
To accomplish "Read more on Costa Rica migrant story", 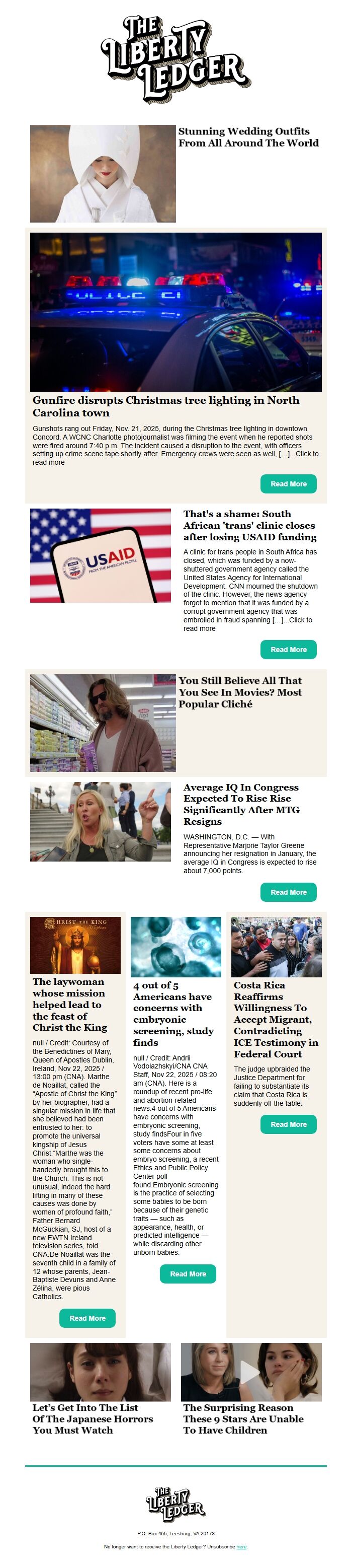I will (x=288, y=1124).
